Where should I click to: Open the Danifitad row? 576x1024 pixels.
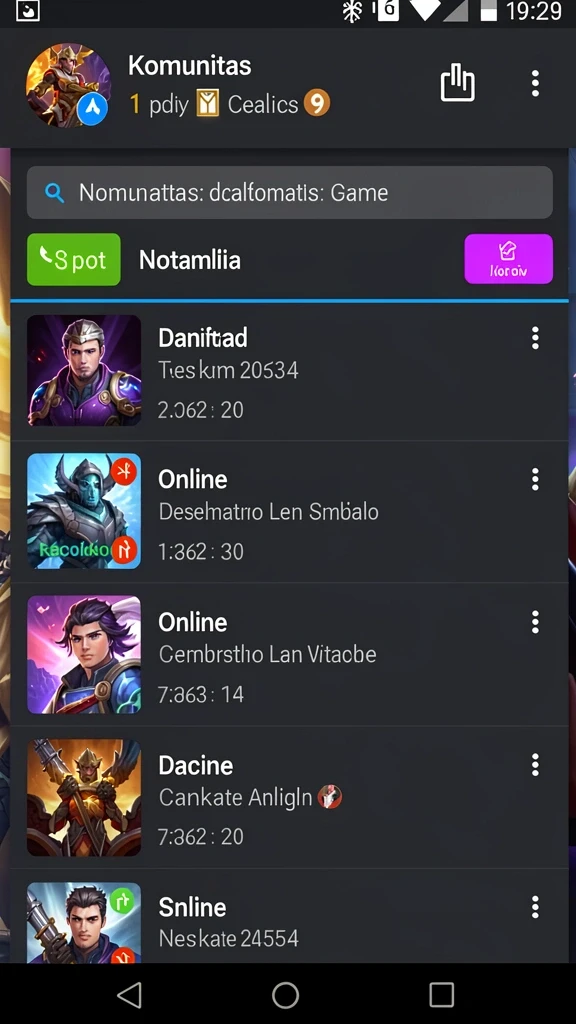coord(289,371)
